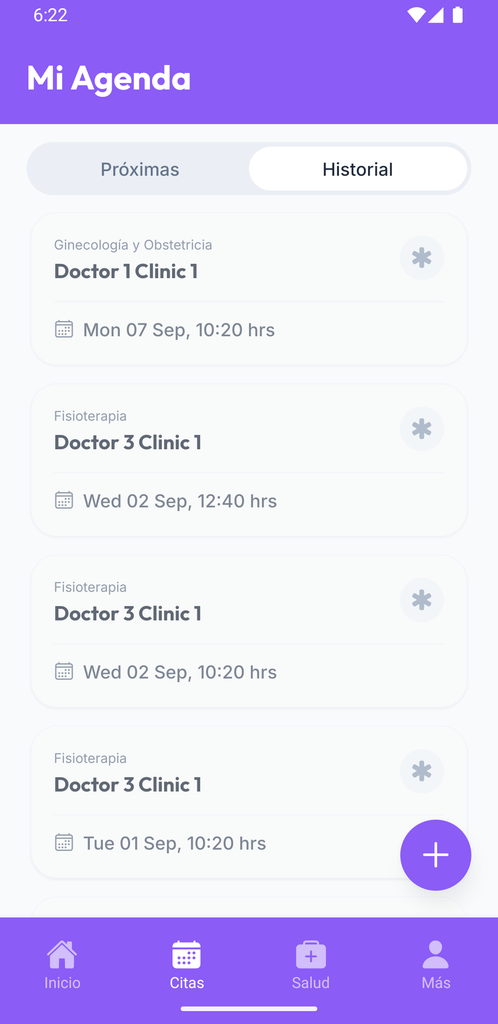This screenshot has height=1024, width=498.
Task: Open the Mon 07 Sep Ginecología appointment
Action: point(249,289)
